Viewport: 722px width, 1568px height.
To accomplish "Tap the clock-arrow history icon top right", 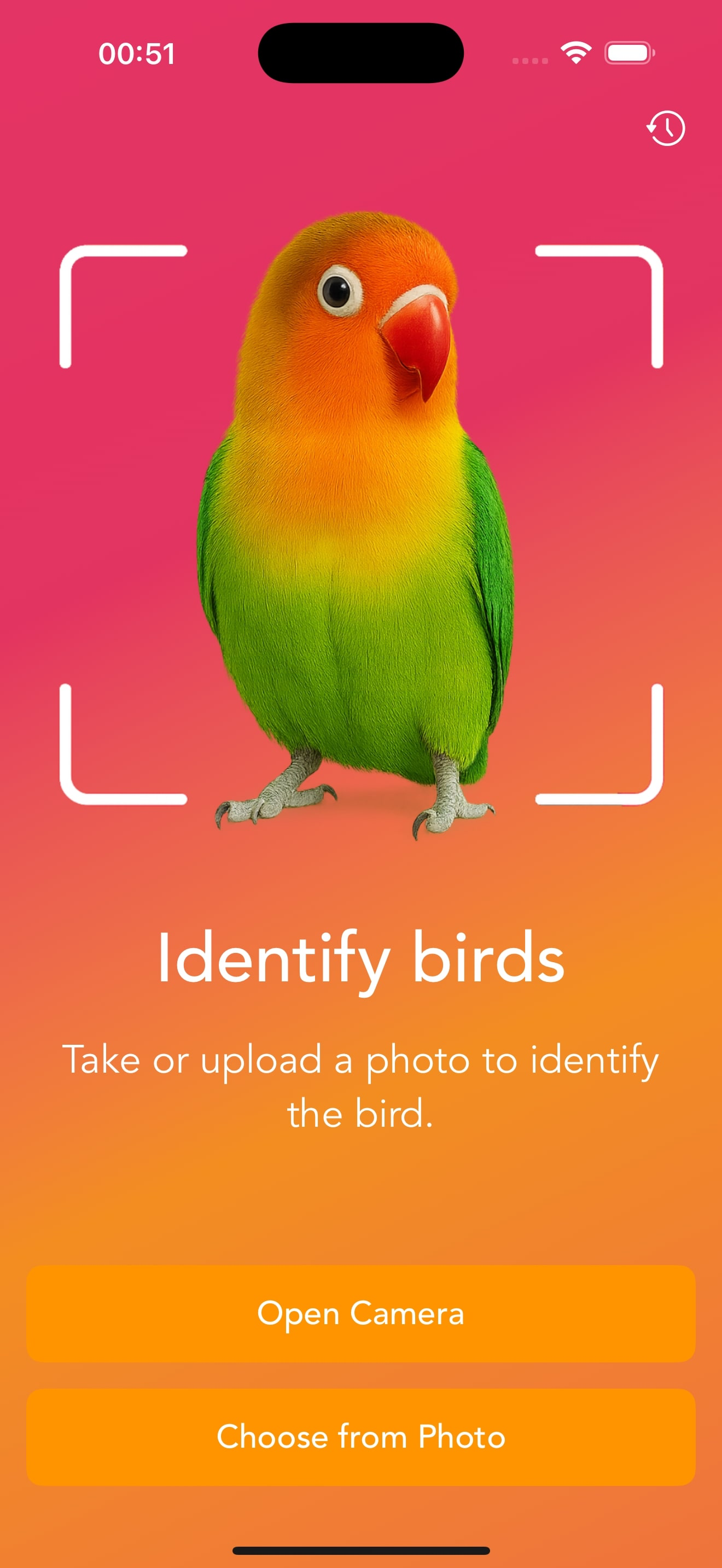I will (664, 128).
